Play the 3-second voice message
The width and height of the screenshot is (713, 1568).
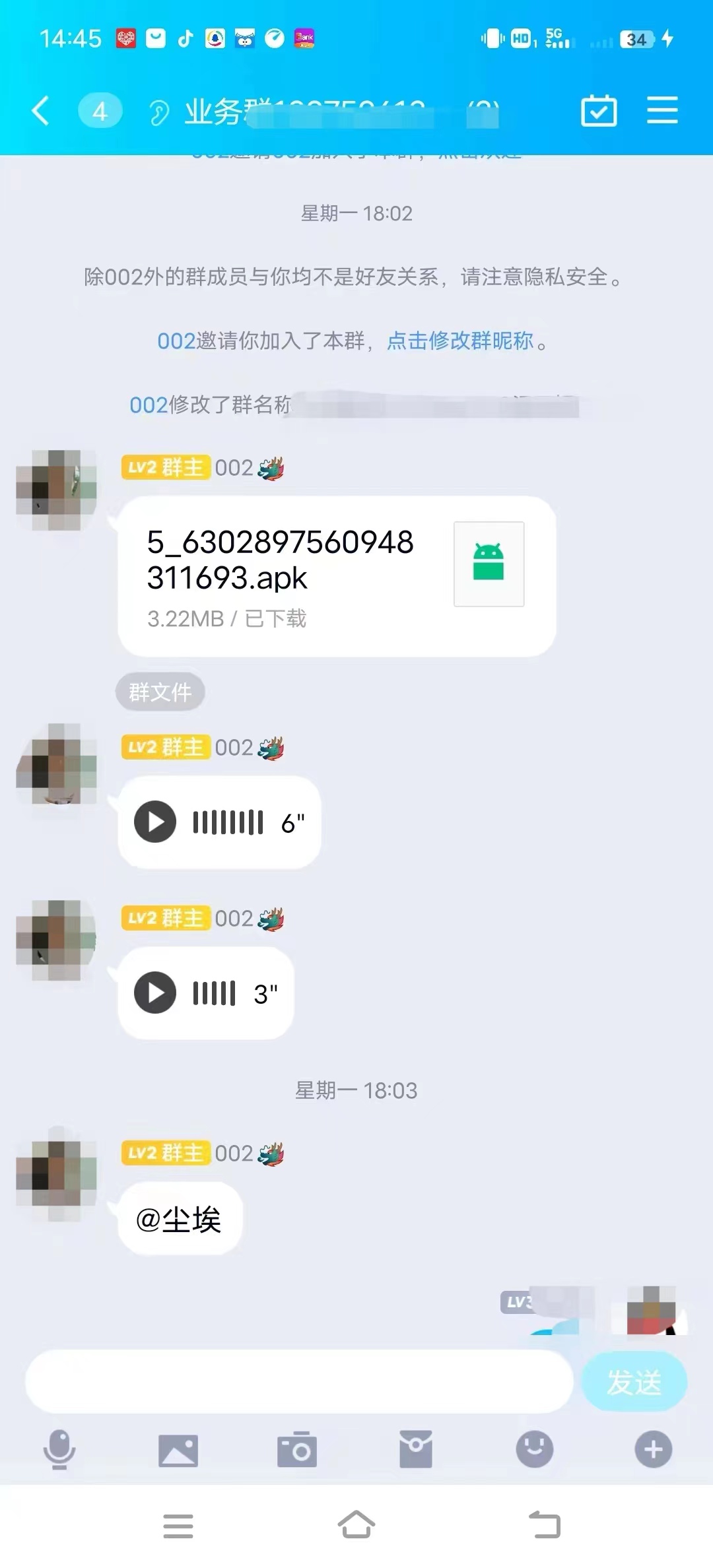[x=155, y=993]
